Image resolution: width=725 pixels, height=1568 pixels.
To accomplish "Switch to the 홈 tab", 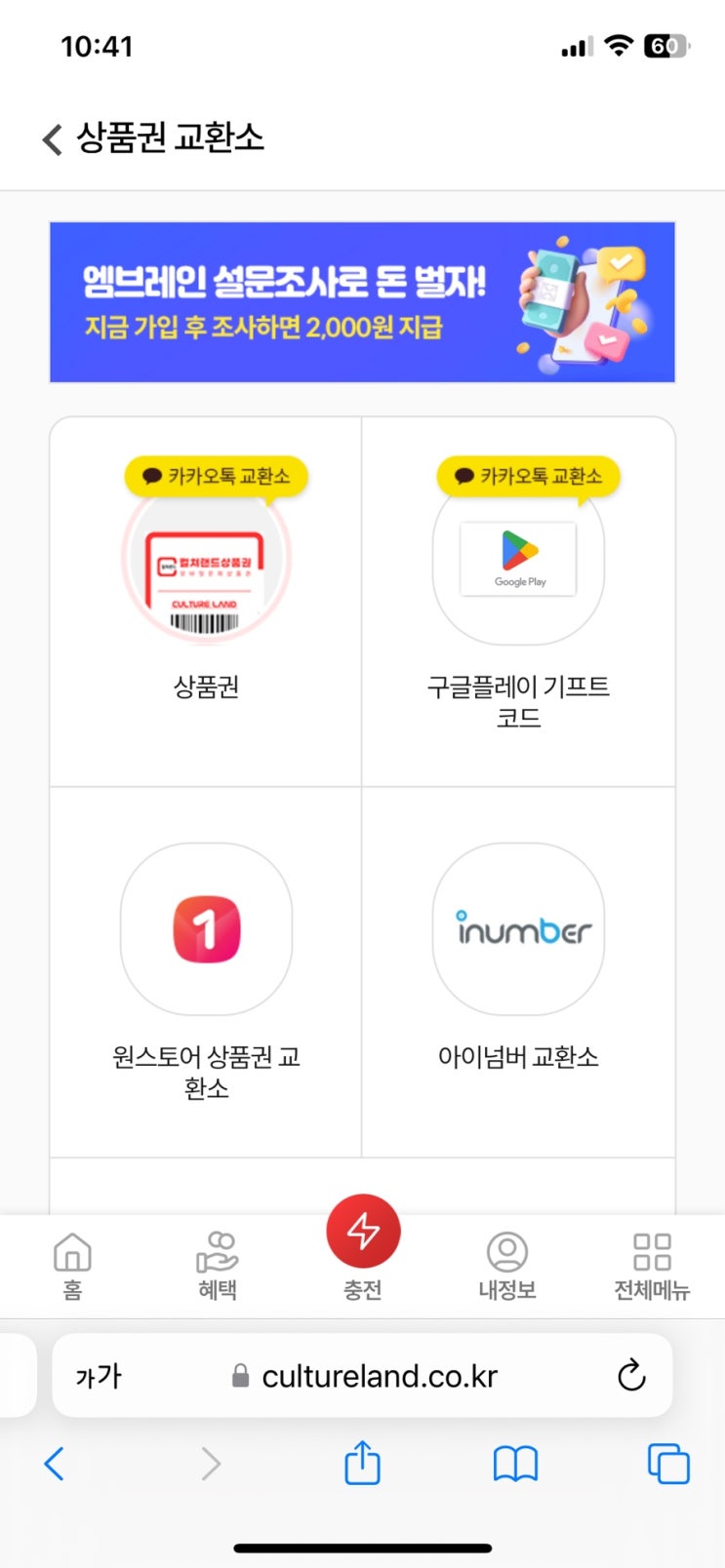I will [x=72, y=1266].
